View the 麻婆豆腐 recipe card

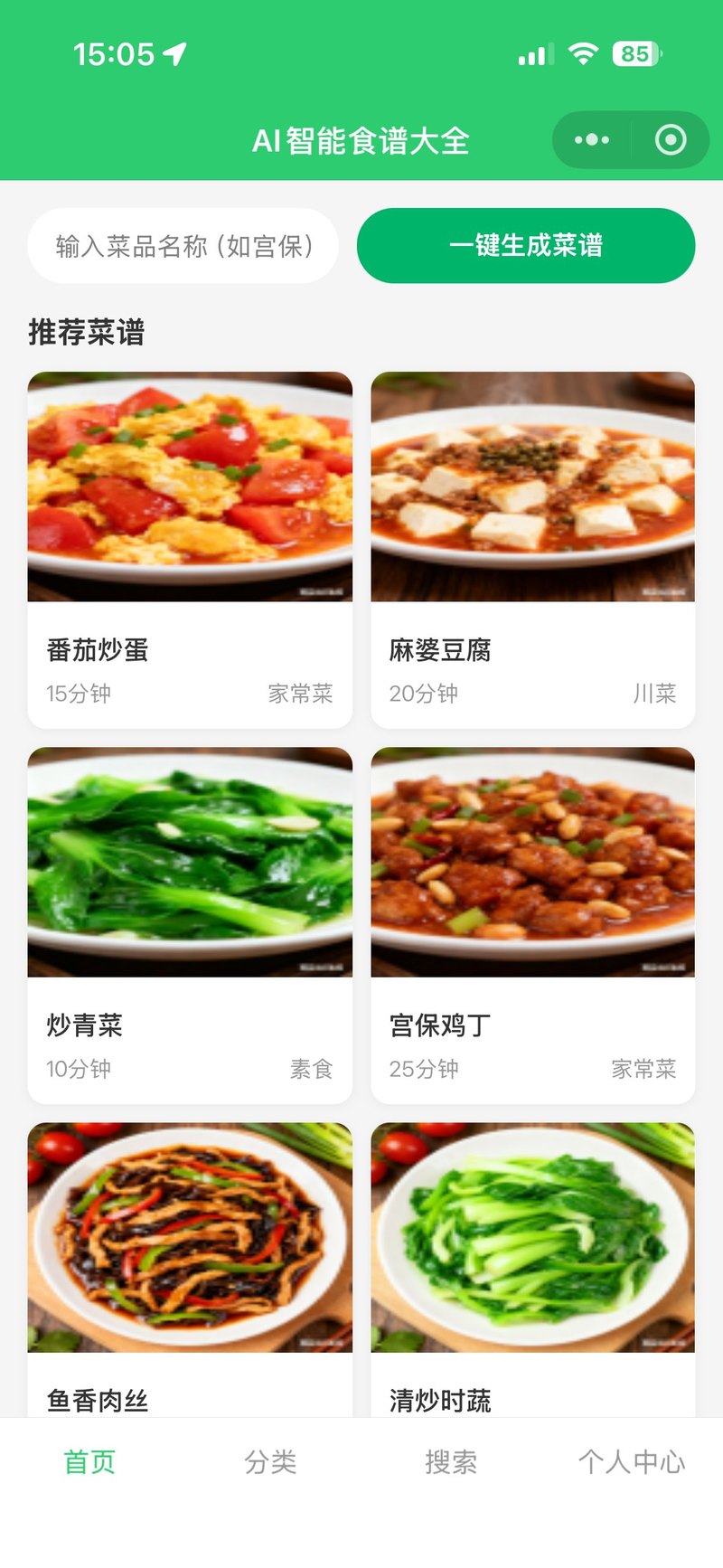click(532, 549)
